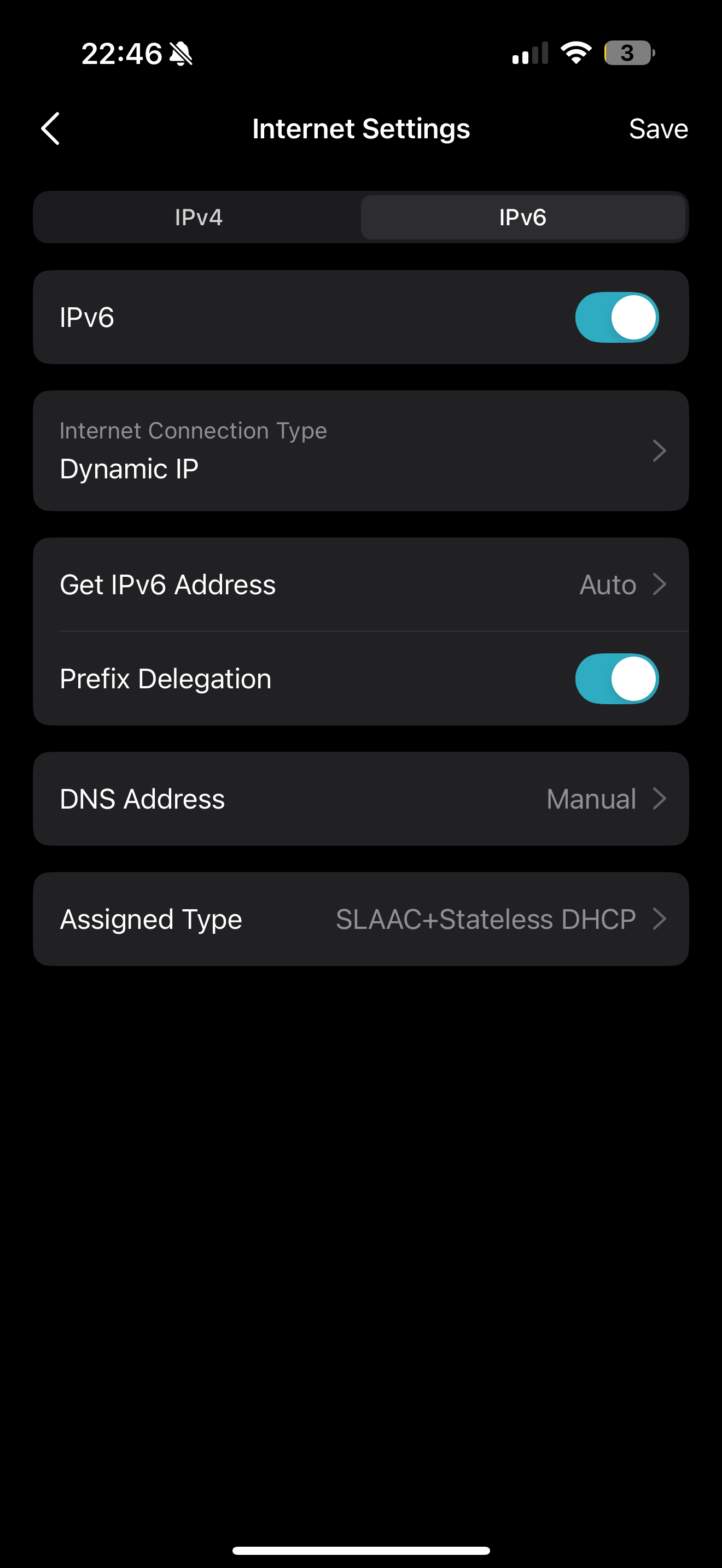Viewport: 722px width, 1568px height.
Task: Change the Get IPv6 Address setting
Action: pos(360,584)
